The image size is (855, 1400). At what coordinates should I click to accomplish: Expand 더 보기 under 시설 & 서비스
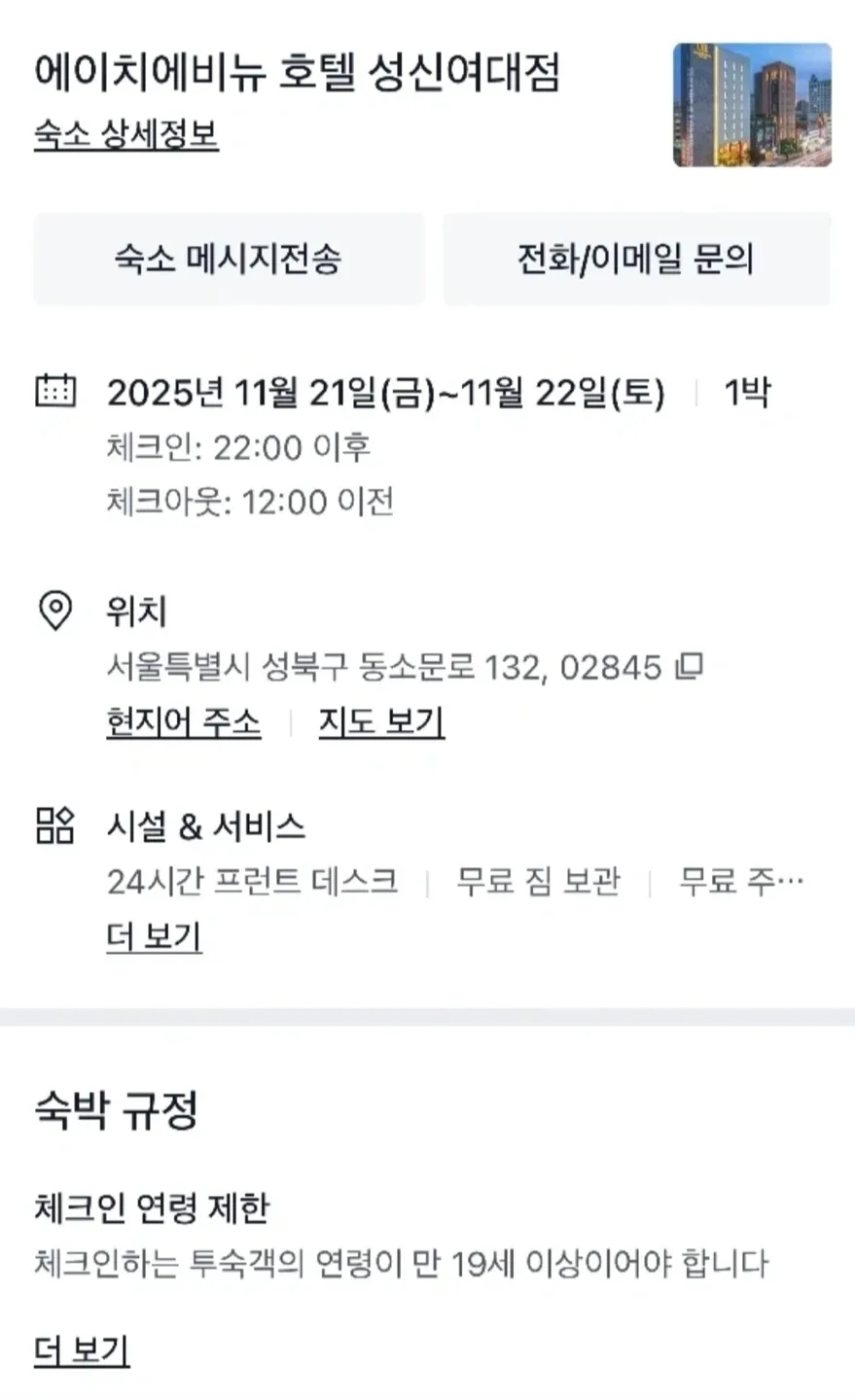click(155, 937)
